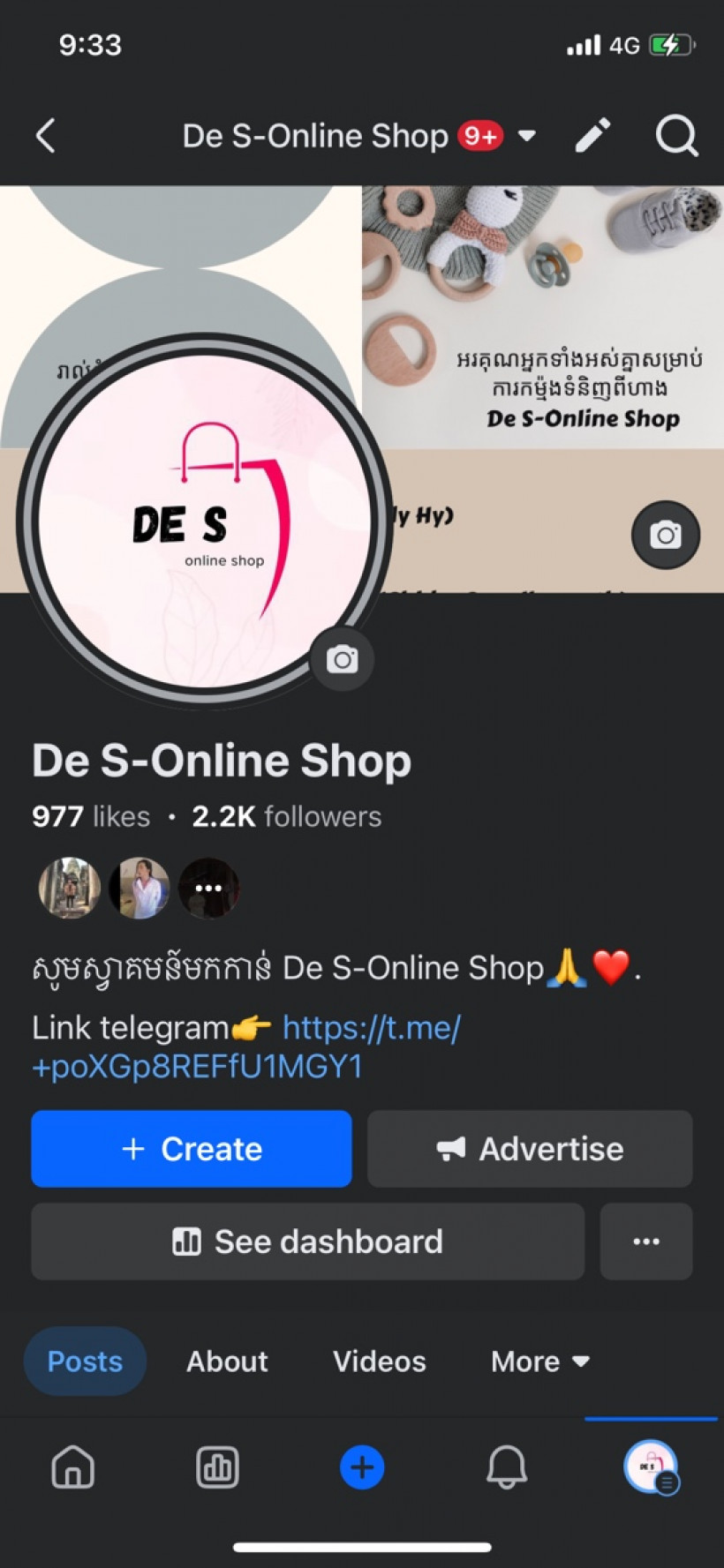The image size is (724, 1568).
Task: Open the Home icon in bottom navigation
Action: (72, 1467)
